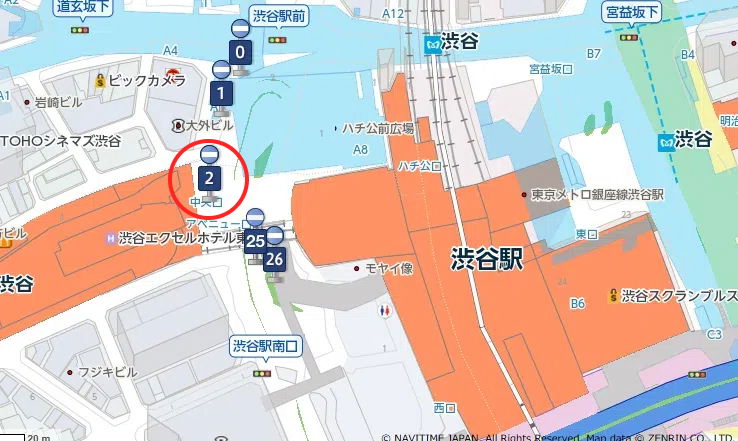
Task: Tap bus stop marker 1
Action: [221, 94]
